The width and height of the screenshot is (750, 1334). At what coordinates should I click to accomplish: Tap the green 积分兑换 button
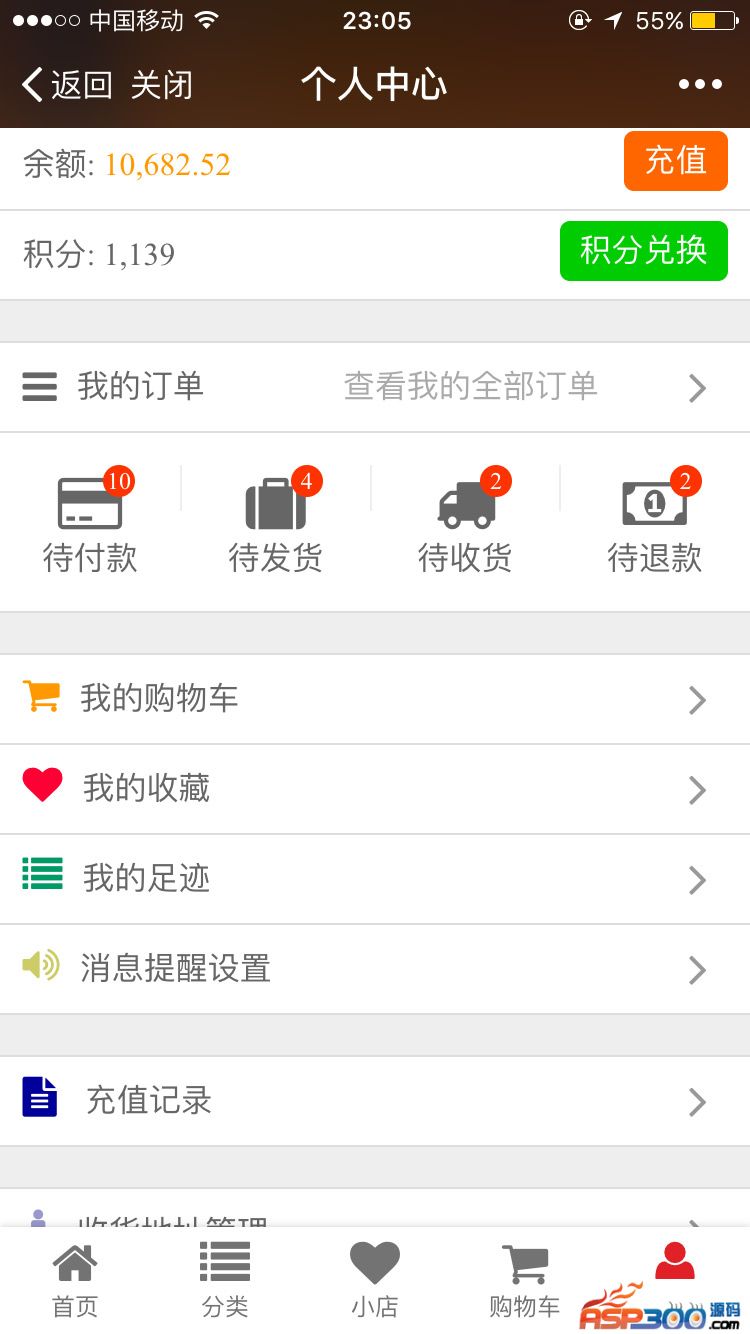point(643,250)
